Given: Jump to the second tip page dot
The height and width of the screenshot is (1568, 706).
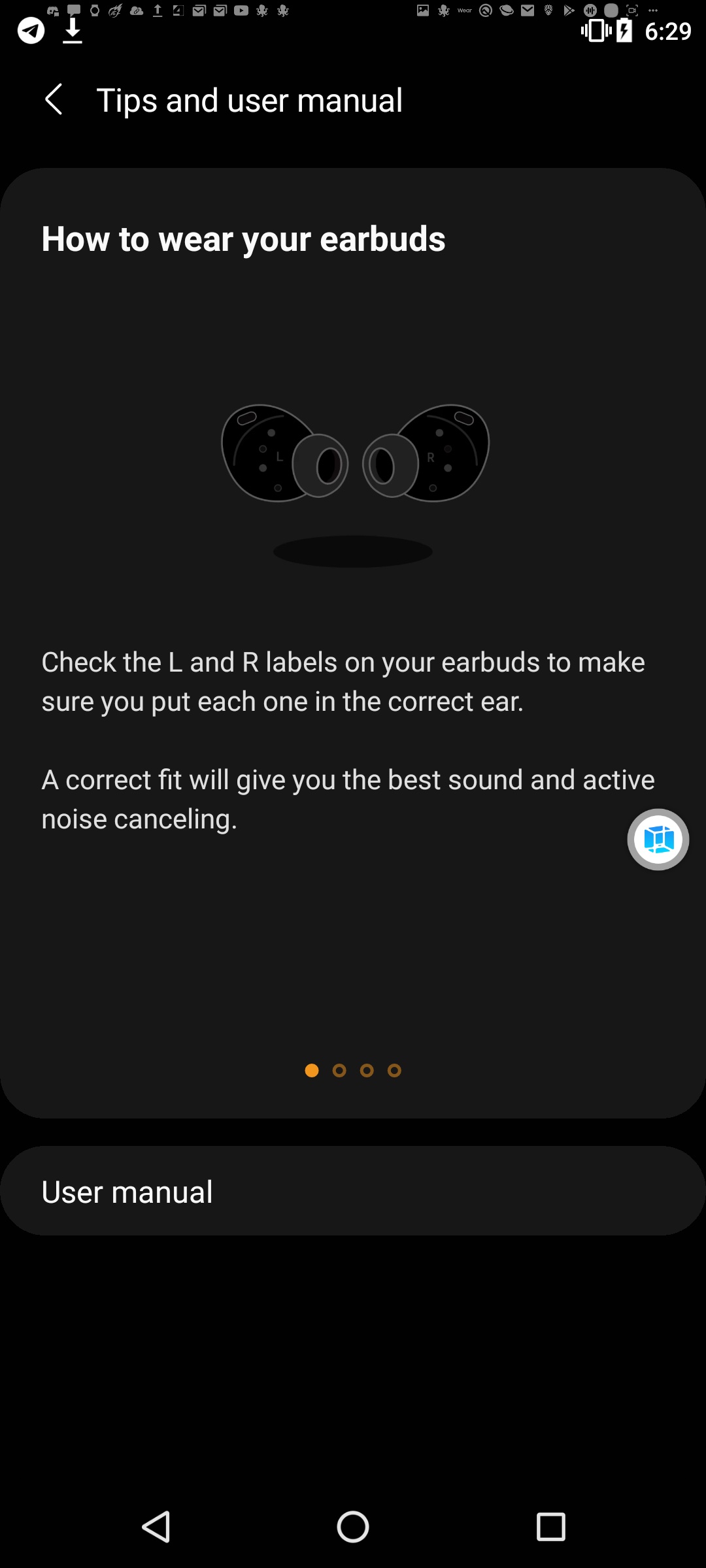Looking at the screenshot, I should [x=339, y=1070].
